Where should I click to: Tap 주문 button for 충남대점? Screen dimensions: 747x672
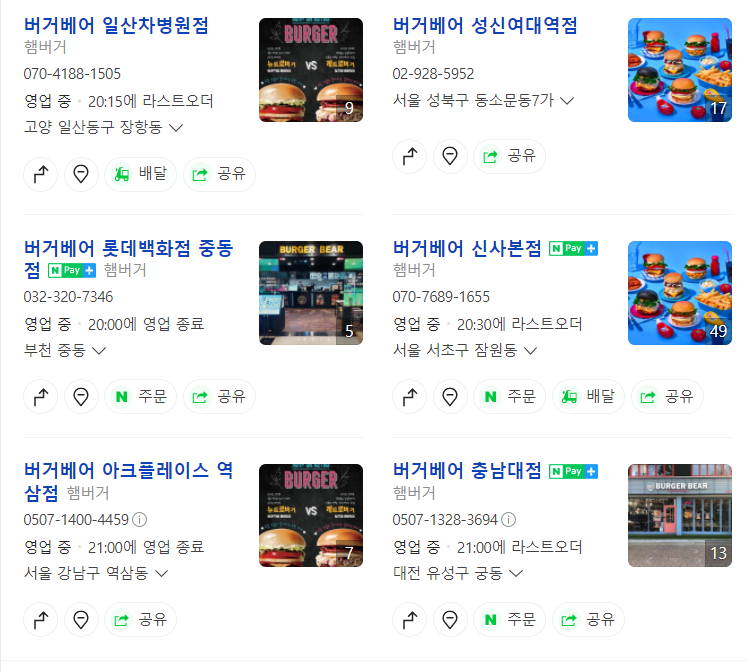tap(509, 620)
